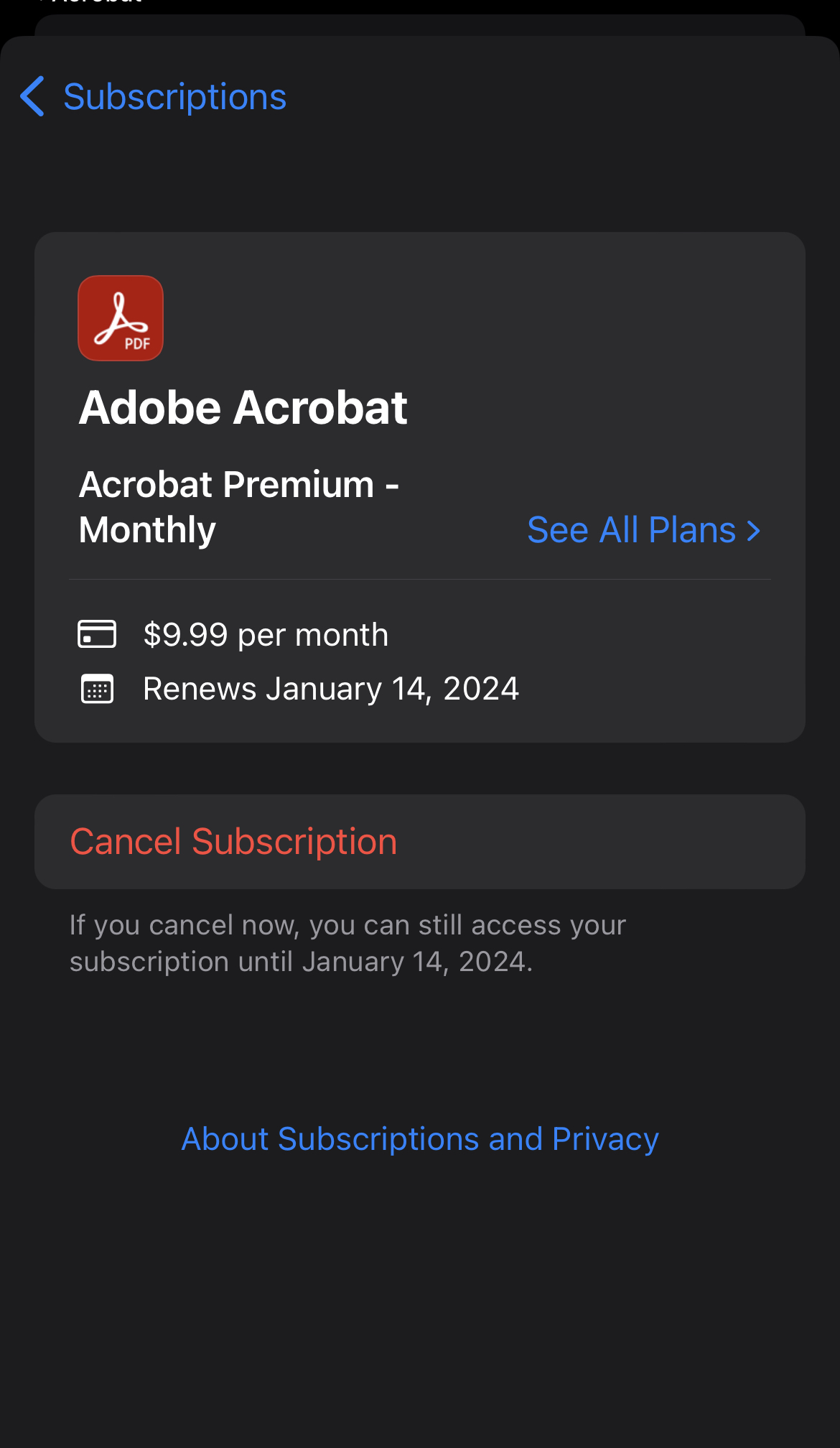Tap the Adobe Acrobat title text

(244, 407)
